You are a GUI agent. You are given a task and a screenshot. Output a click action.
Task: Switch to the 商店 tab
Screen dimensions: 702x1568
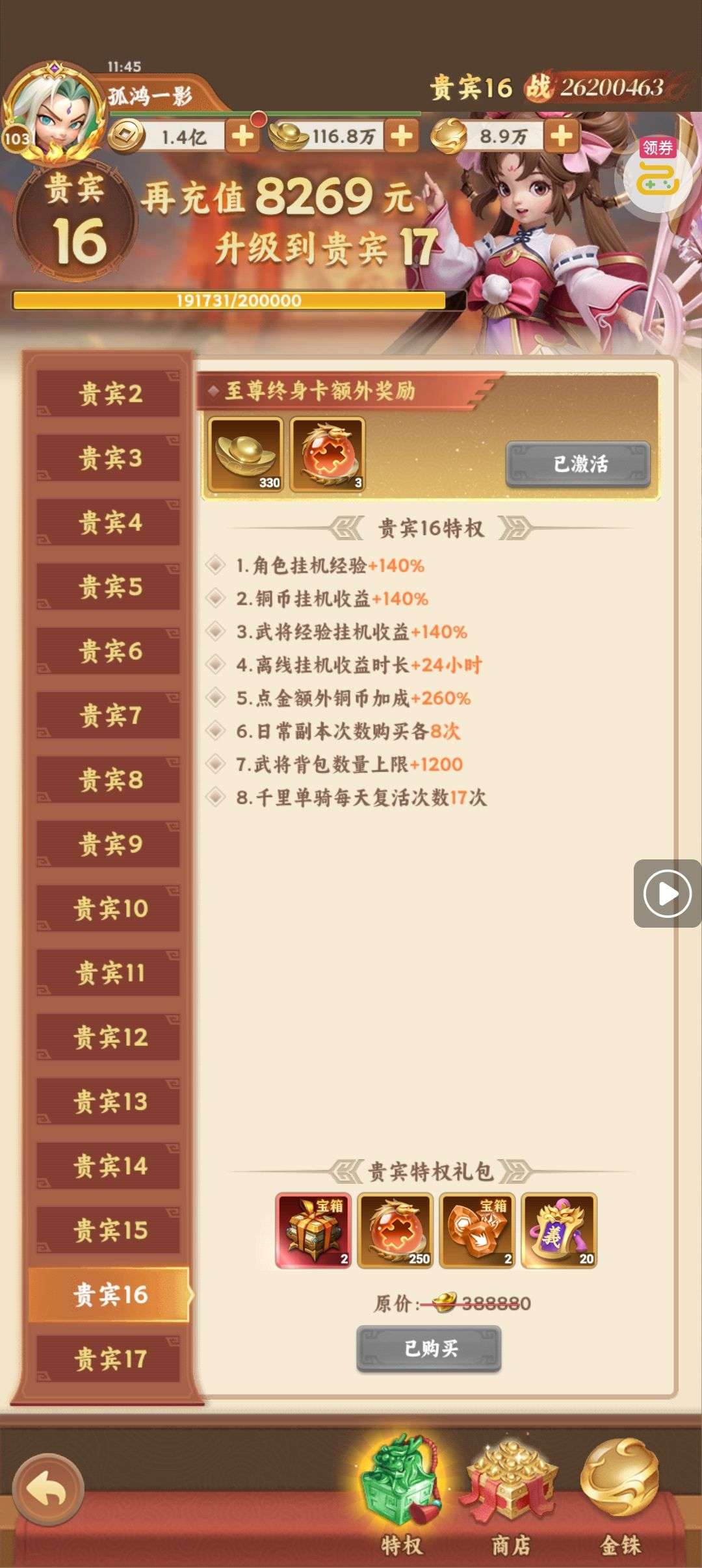[511, 1495]
